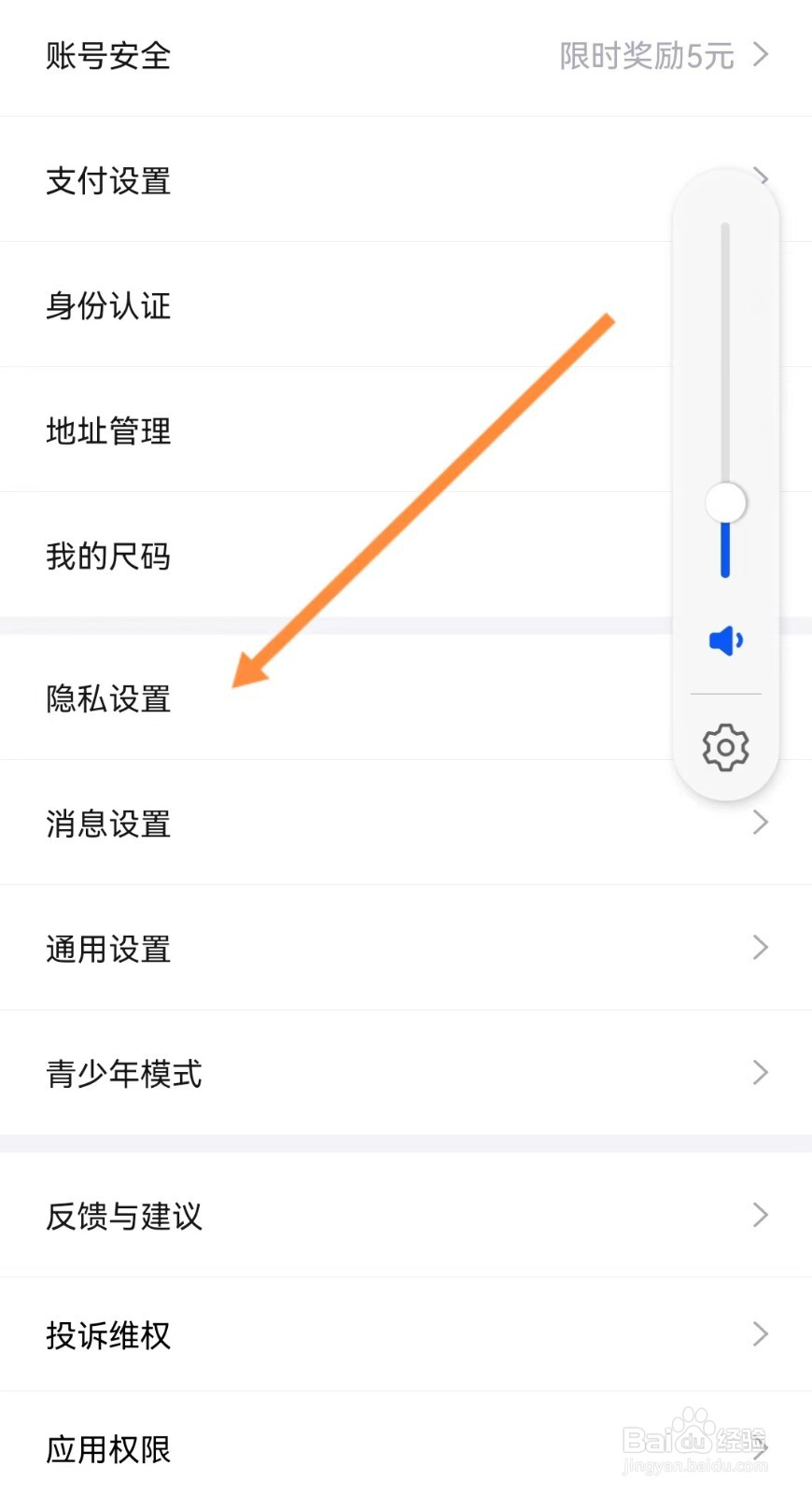Open Payment Settings (支付设置)
Image resolution: width=812 pixels, height=1494 pixels.
[108, 181]
